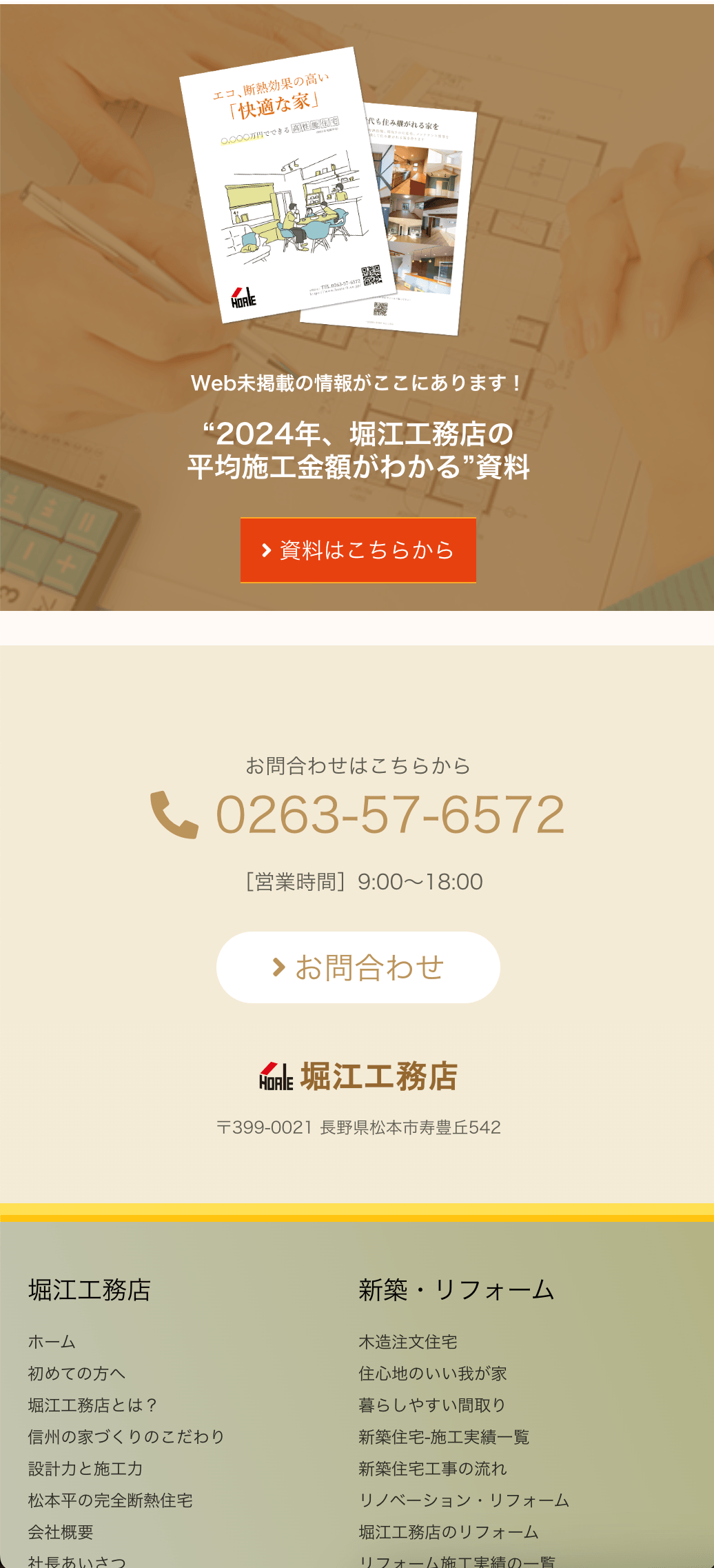Tap the 資料はこちらから button
This screenshot has height=1568, width=714.
[x=358, y=550]
